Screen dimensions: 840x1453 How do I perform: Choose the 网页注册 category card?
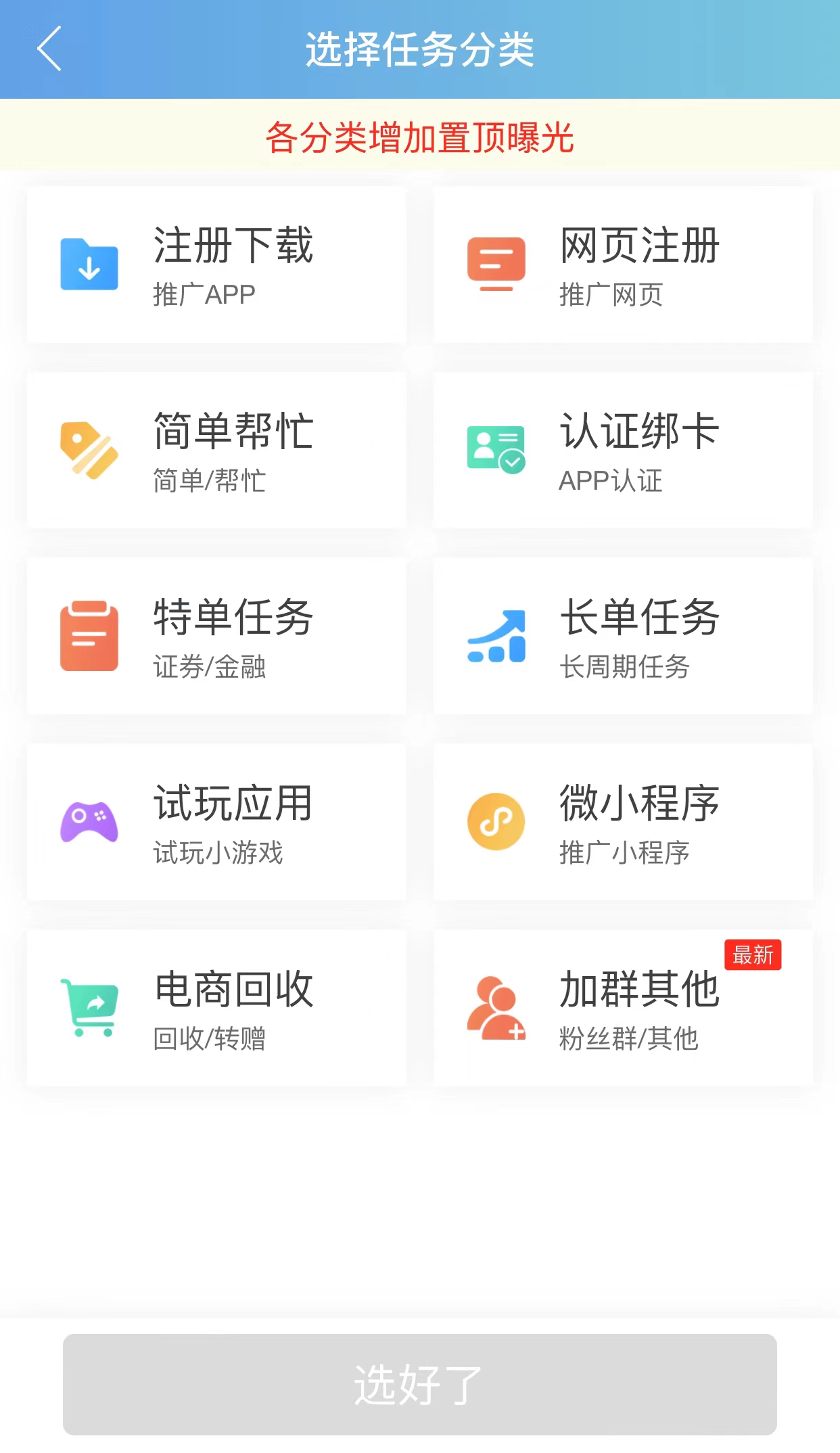622,265
